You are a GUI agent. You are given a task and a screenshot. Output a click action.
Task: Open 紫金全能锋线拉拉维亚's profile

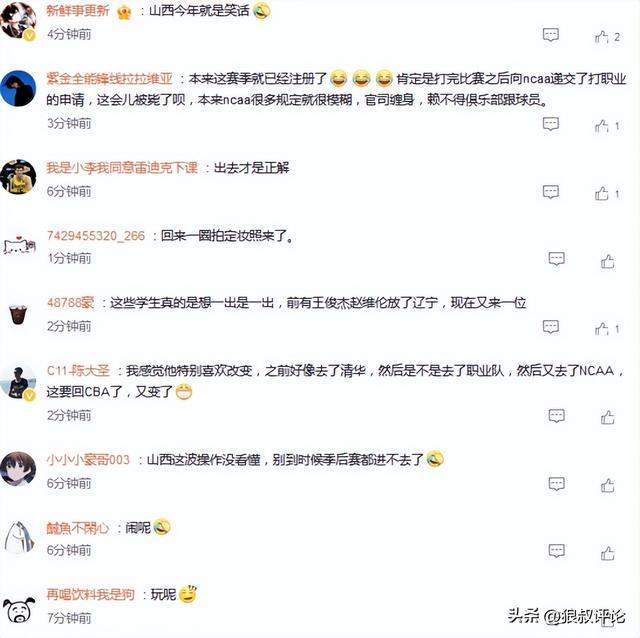110,78
